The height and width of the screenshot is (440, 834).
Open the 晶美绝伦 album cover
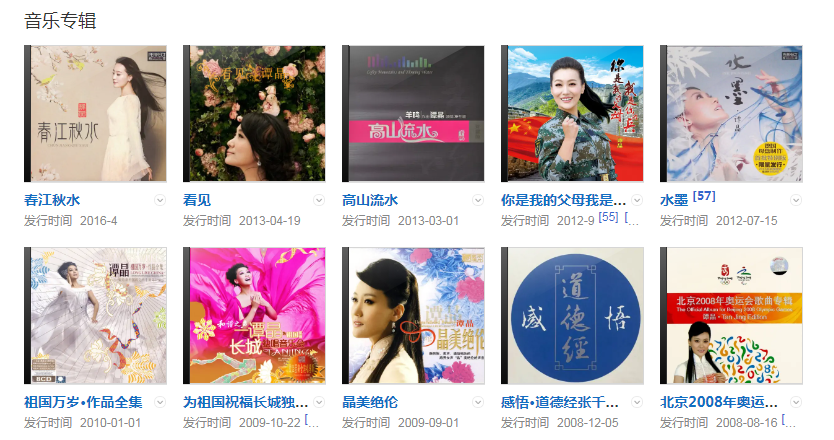pos(413,316)
